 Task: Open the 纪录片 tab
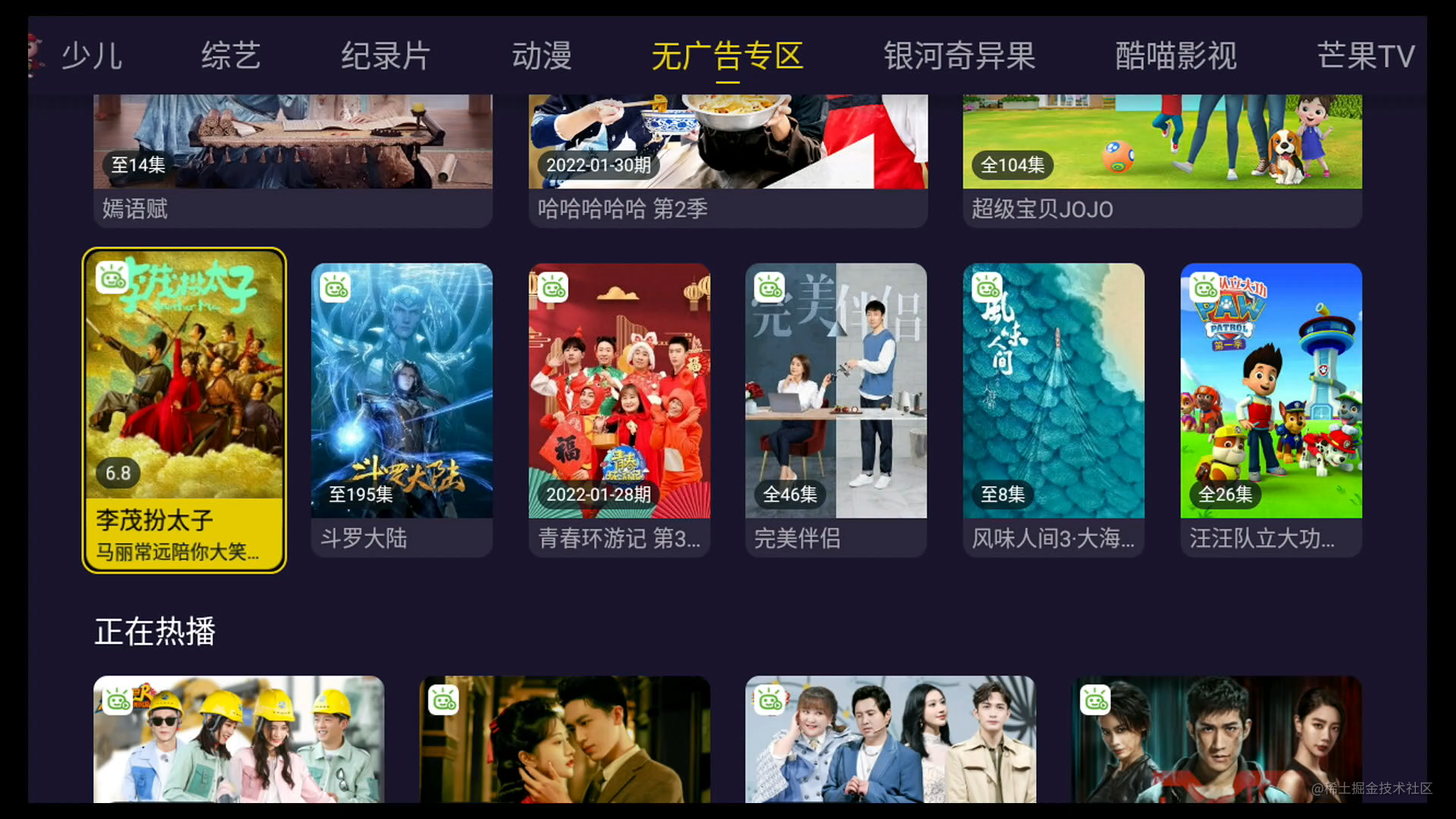[x=385, y=56]
